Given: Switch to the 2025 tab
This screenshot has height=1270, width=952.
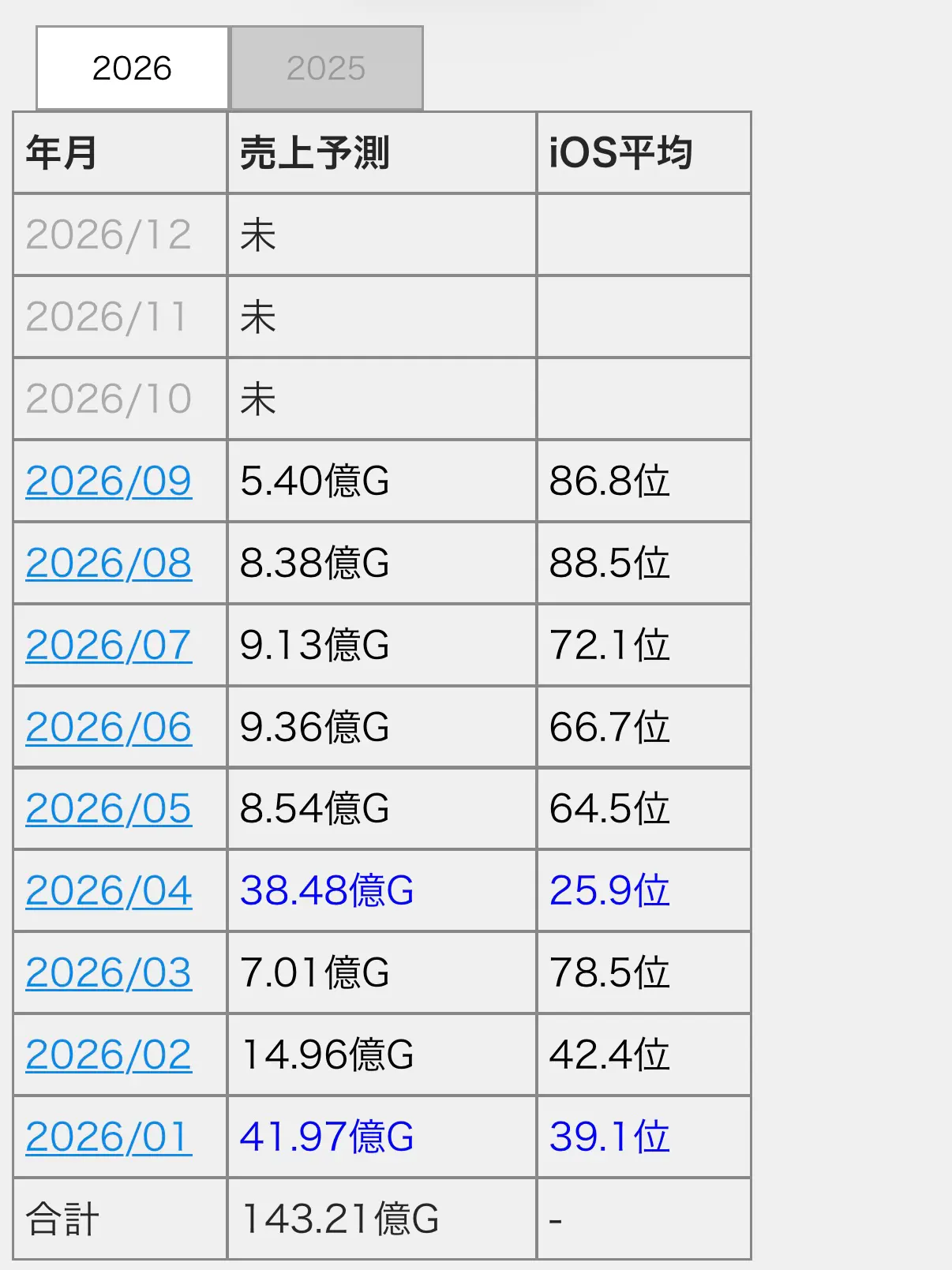Looking at the screenshot, I should coord(326,68).
